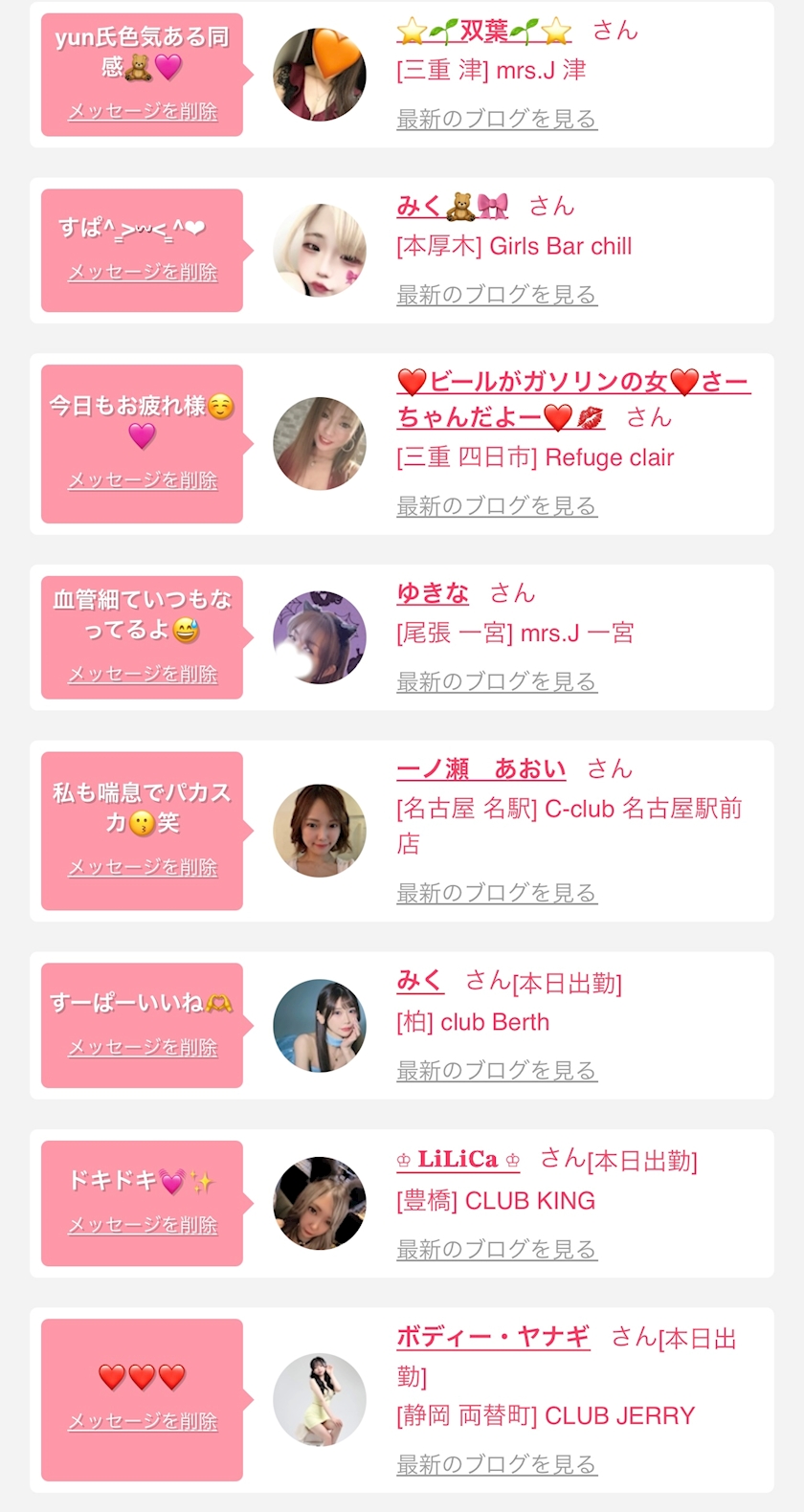Delete the 'yun氏色気ある同感' message
Screen dimensions: 804x1512
143,112
